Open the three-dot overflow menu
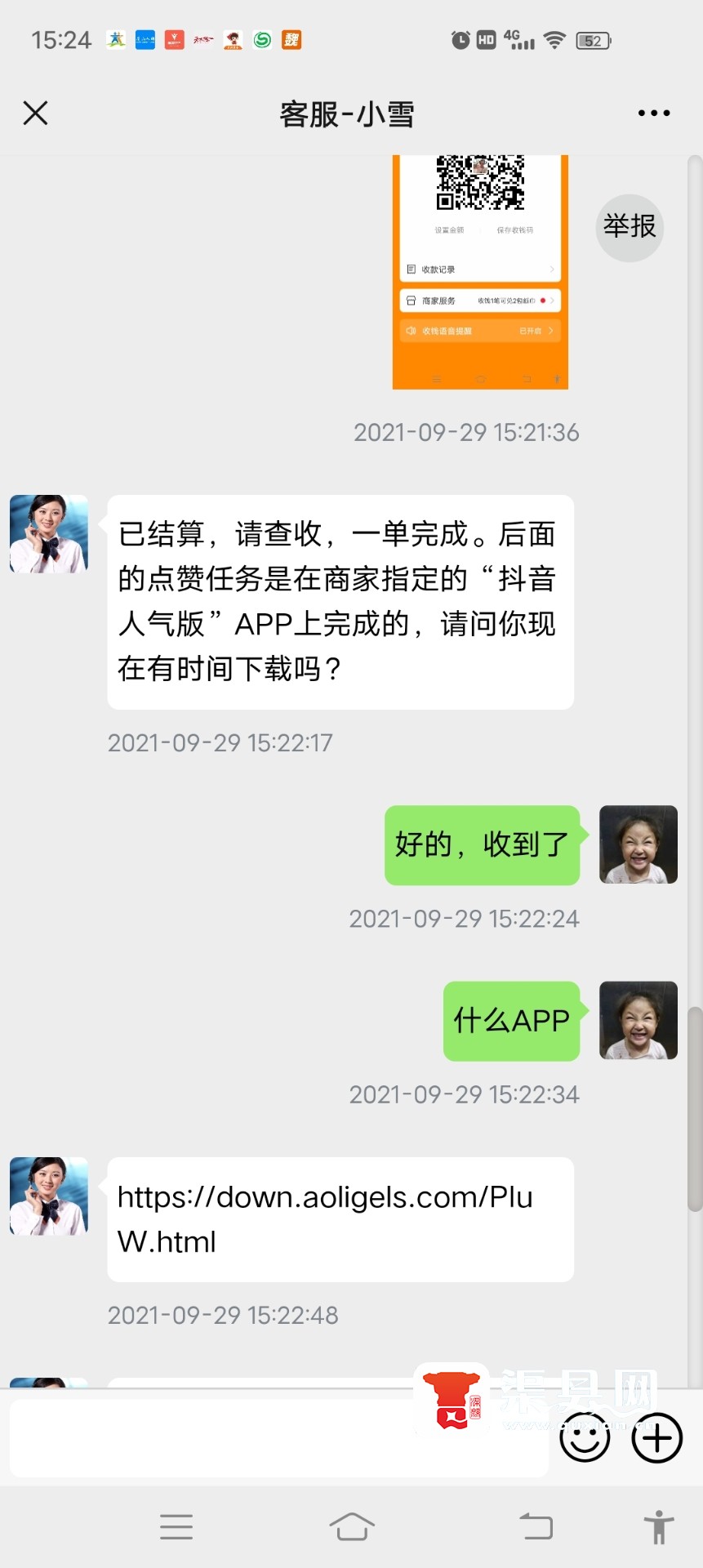Viewport: 703px width, 1568px height. pyautogui.click(x=654, y=114)
